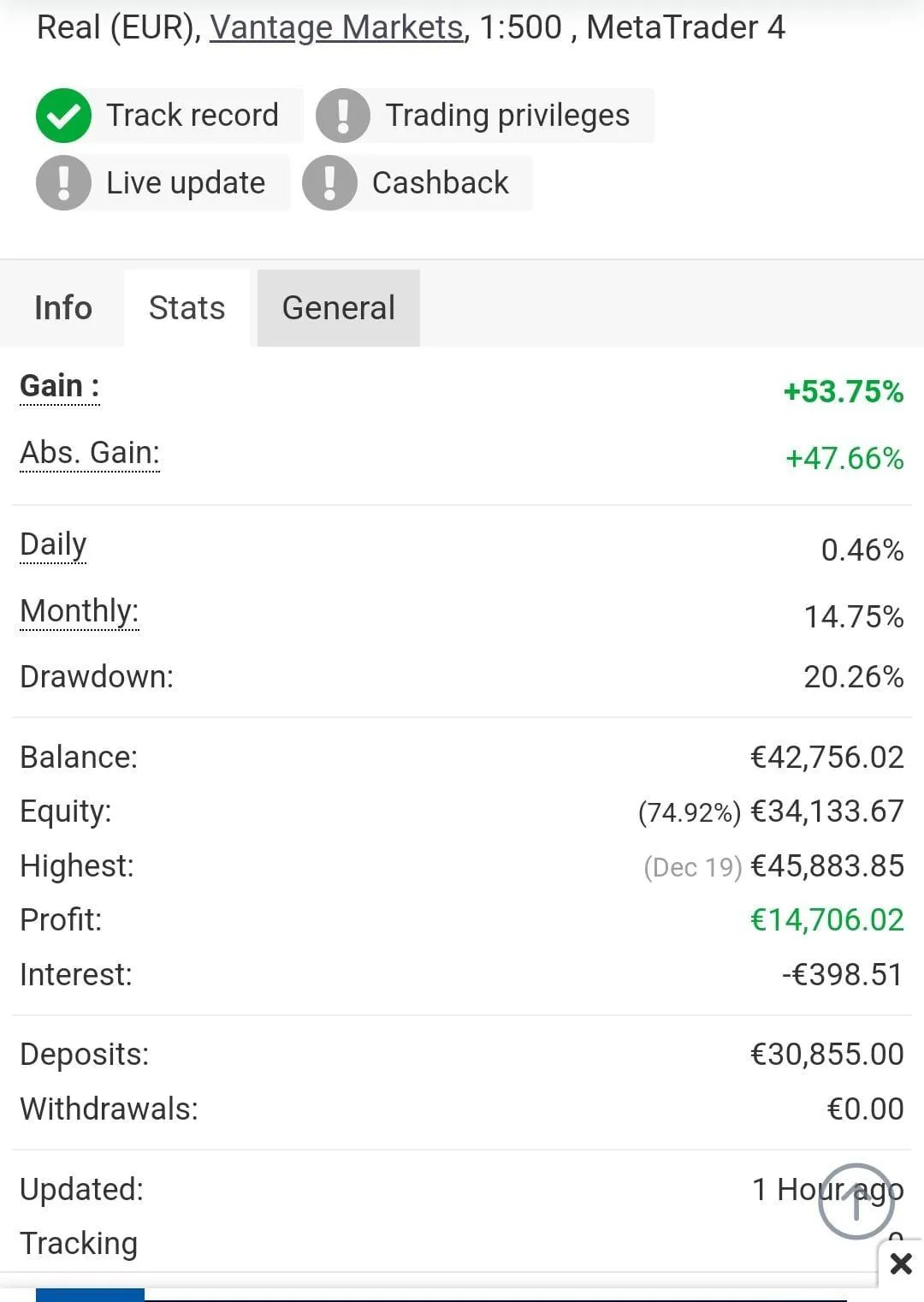This screenshot has height=1302, width=924.
Task: Check the Trading privileges status badge
Action: (484, 116)
